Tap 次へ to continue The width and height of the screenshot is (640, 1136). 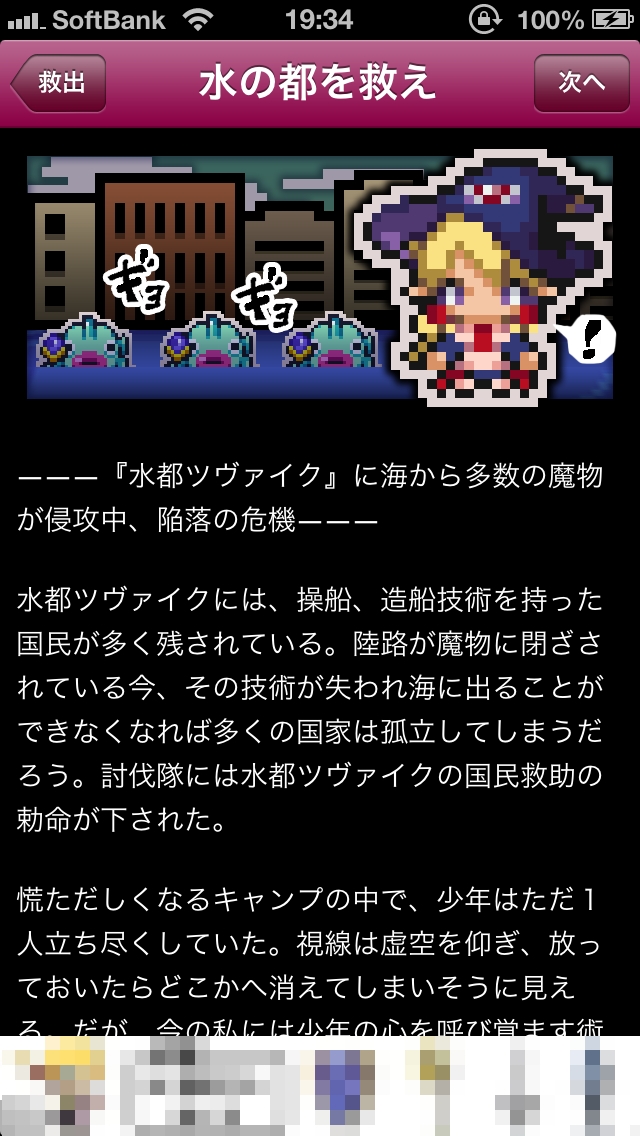tap(581, 83)
